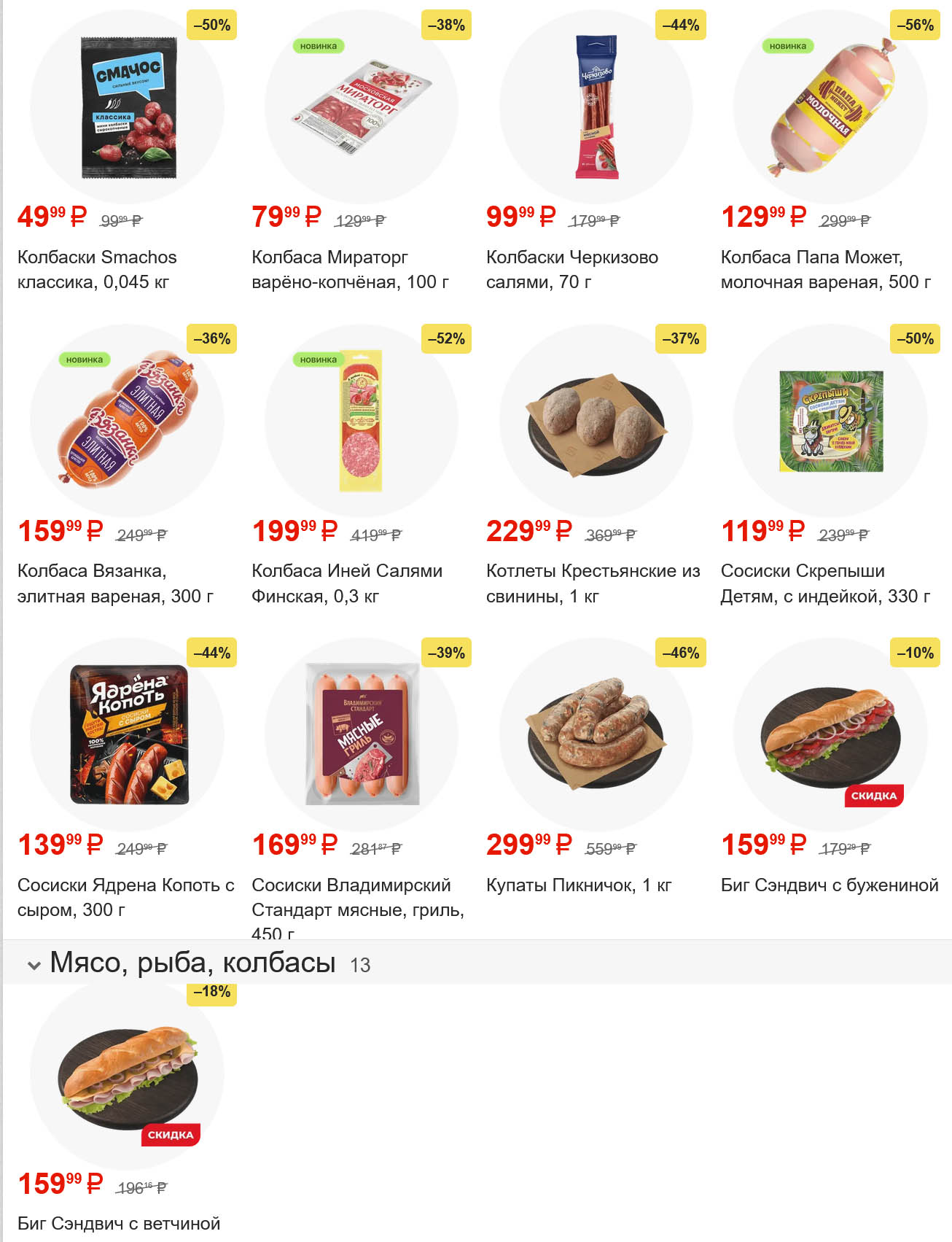Open Биг Сэндвич с ветчиной
This screenshot has width=952, height=1242.
[x=127, y=1076]
